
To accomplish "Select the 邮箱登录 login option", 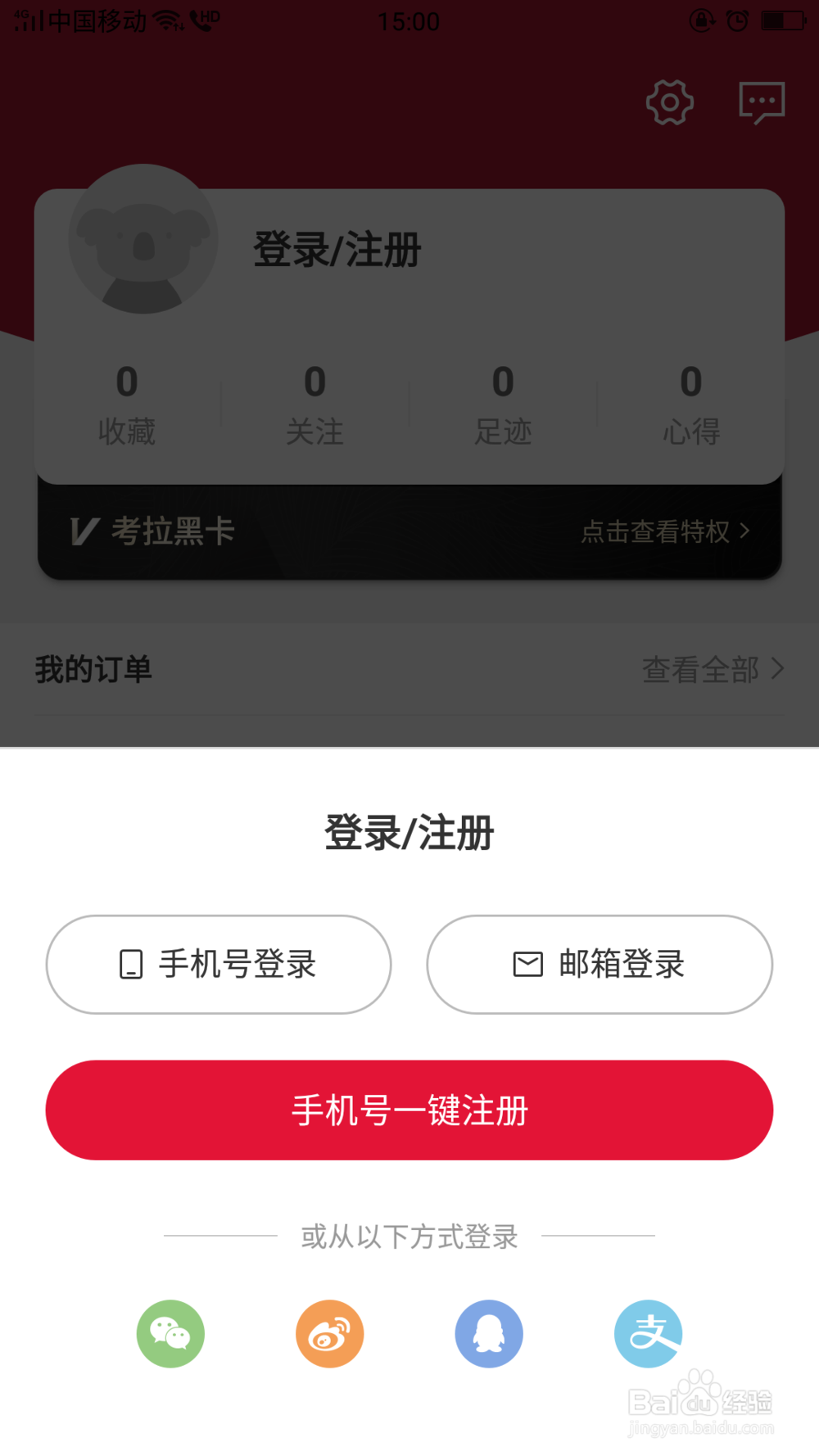I will click(x=600, y=964).
